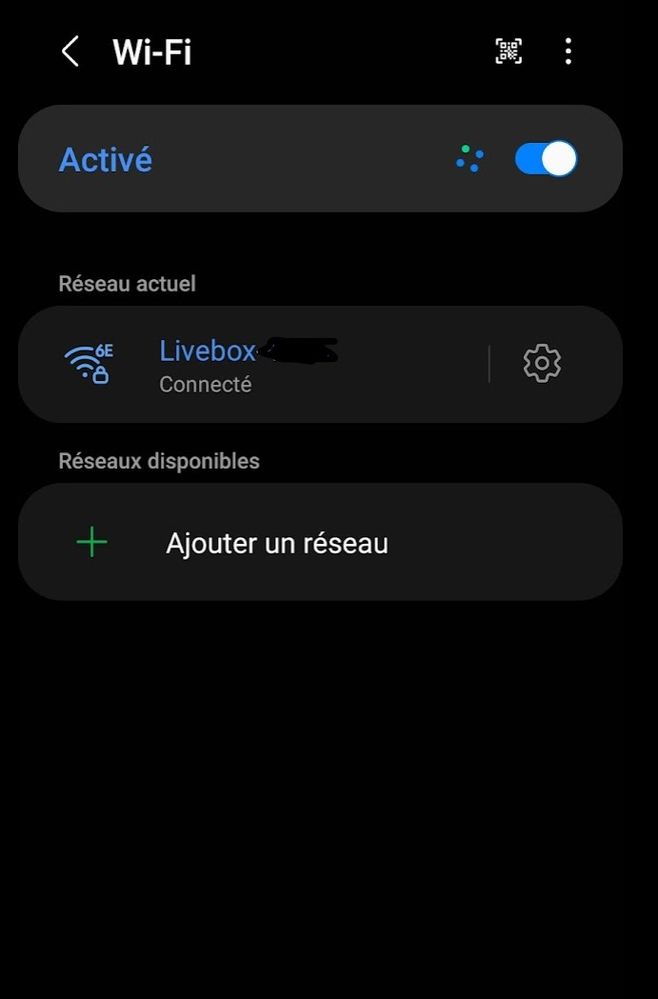The height and width of the screenshot is (999, 658).
Task: Open the connected Livebox network
Action: (x=250, y=365)
